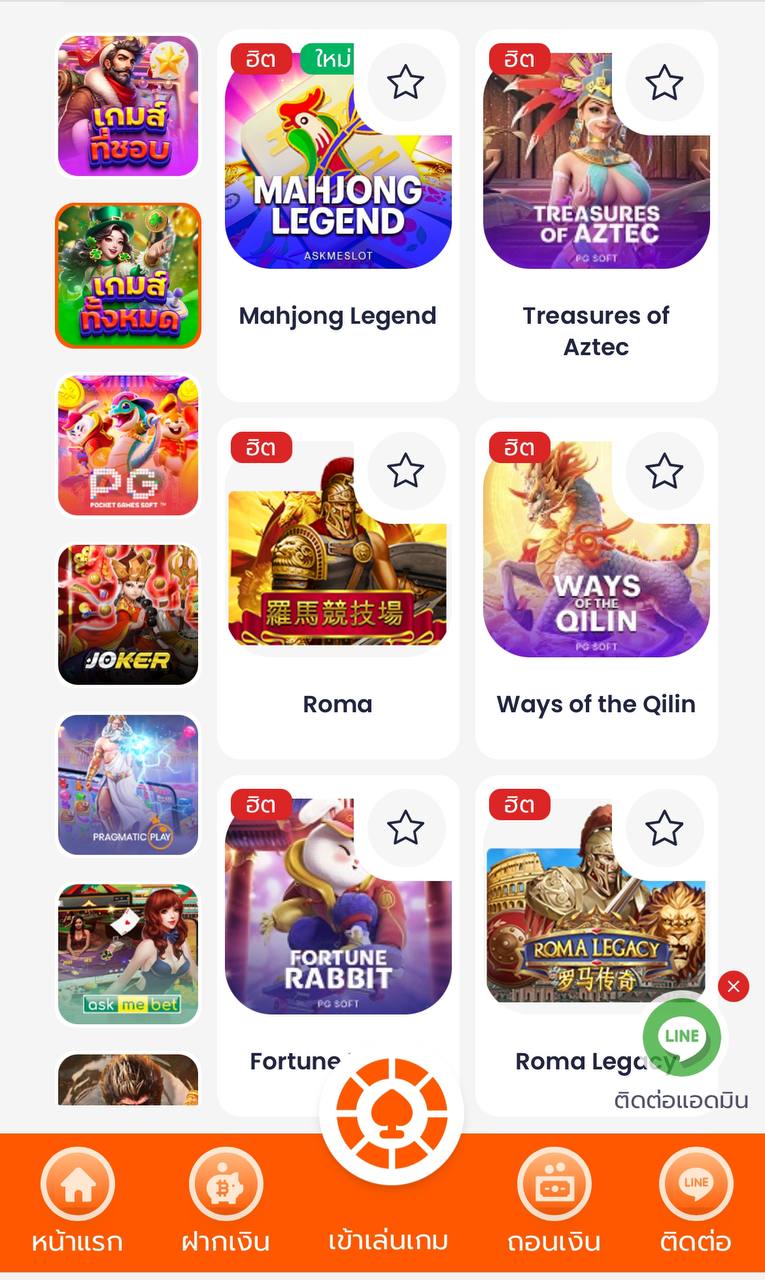This screenshot has width=765, height=1280.
Task: Switch to เกมส์ที่ชอบ favorites category
Action: pyautogui.click(x=127, y=104)
